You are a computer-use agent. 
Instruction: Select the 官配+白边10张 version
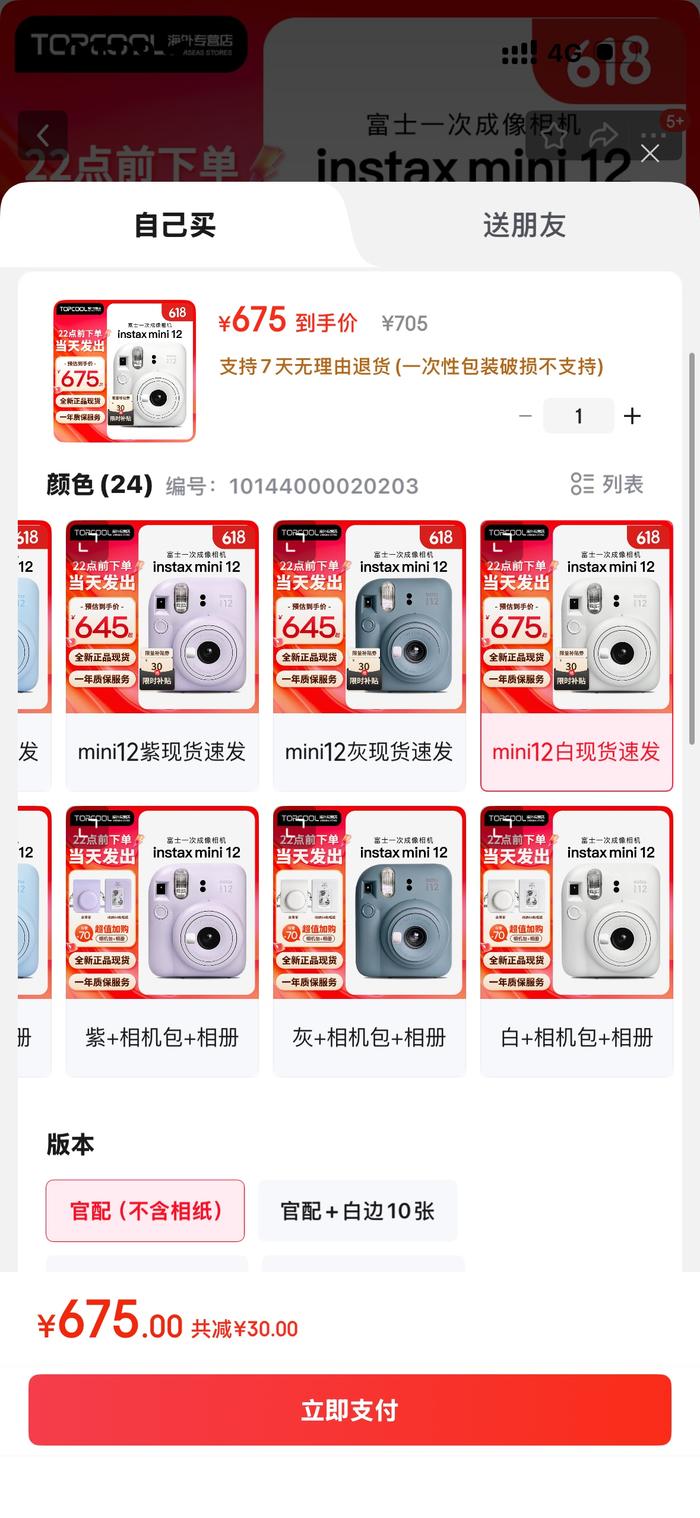point(357,1211)
